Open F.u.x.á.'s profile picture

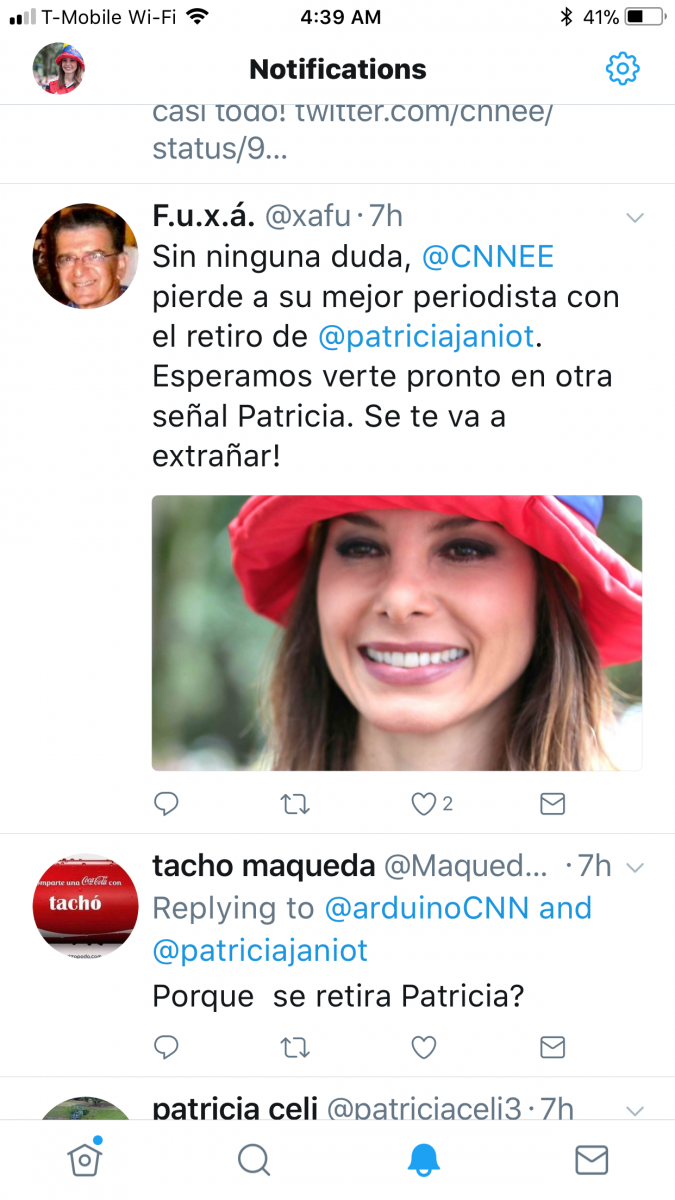(x=85, y=256)
